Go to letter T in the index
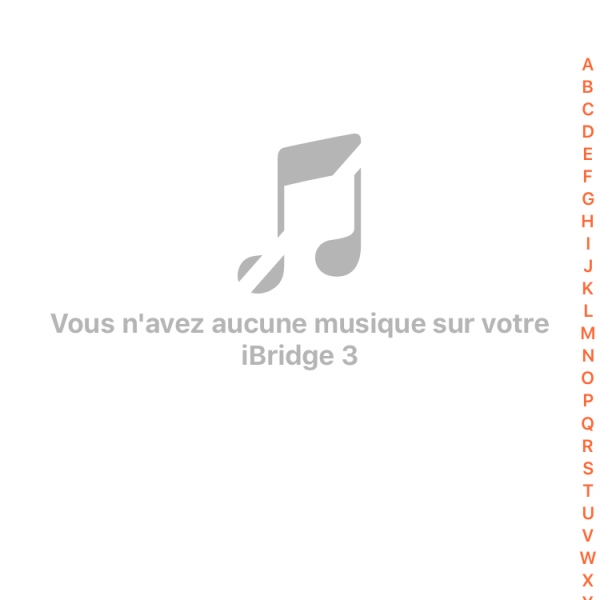The width and height of the screenshot is (600, 600). pyautogui.click(x=588, y=490)
